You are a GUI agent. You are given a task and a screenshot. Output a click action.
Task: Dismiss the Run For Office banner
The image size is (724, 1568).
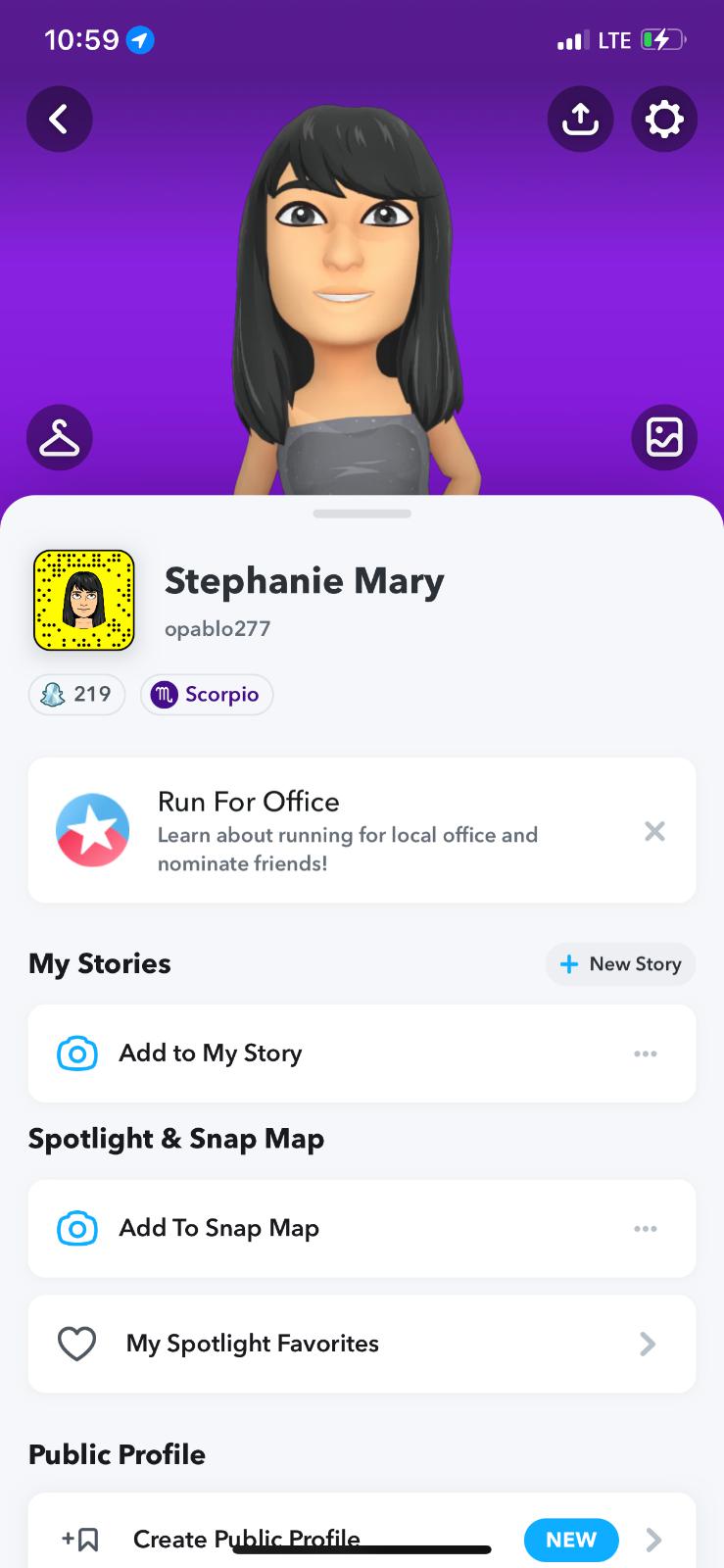[654, 831]
